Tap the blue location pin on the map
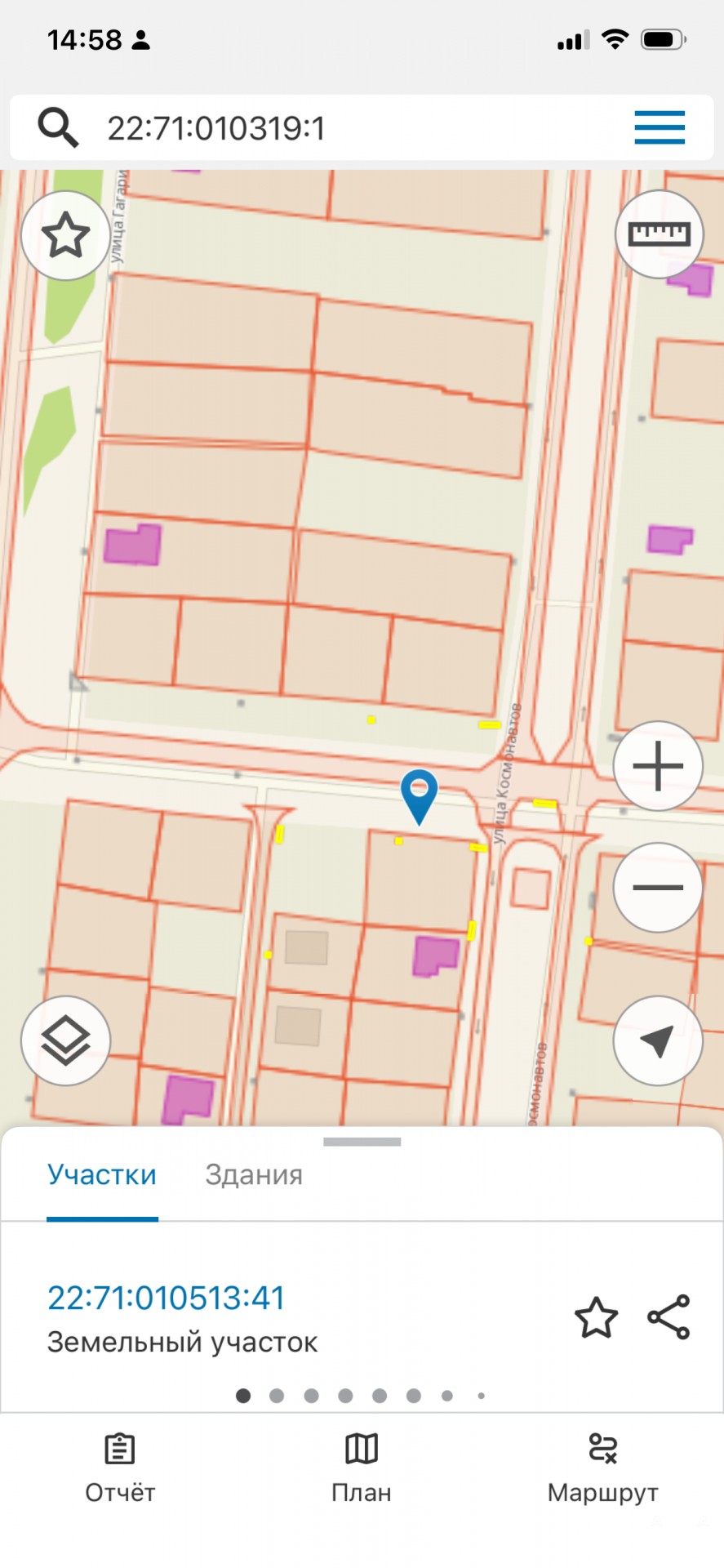The height and width of the screenshot is (1568, 724). [x=419, y=794]
